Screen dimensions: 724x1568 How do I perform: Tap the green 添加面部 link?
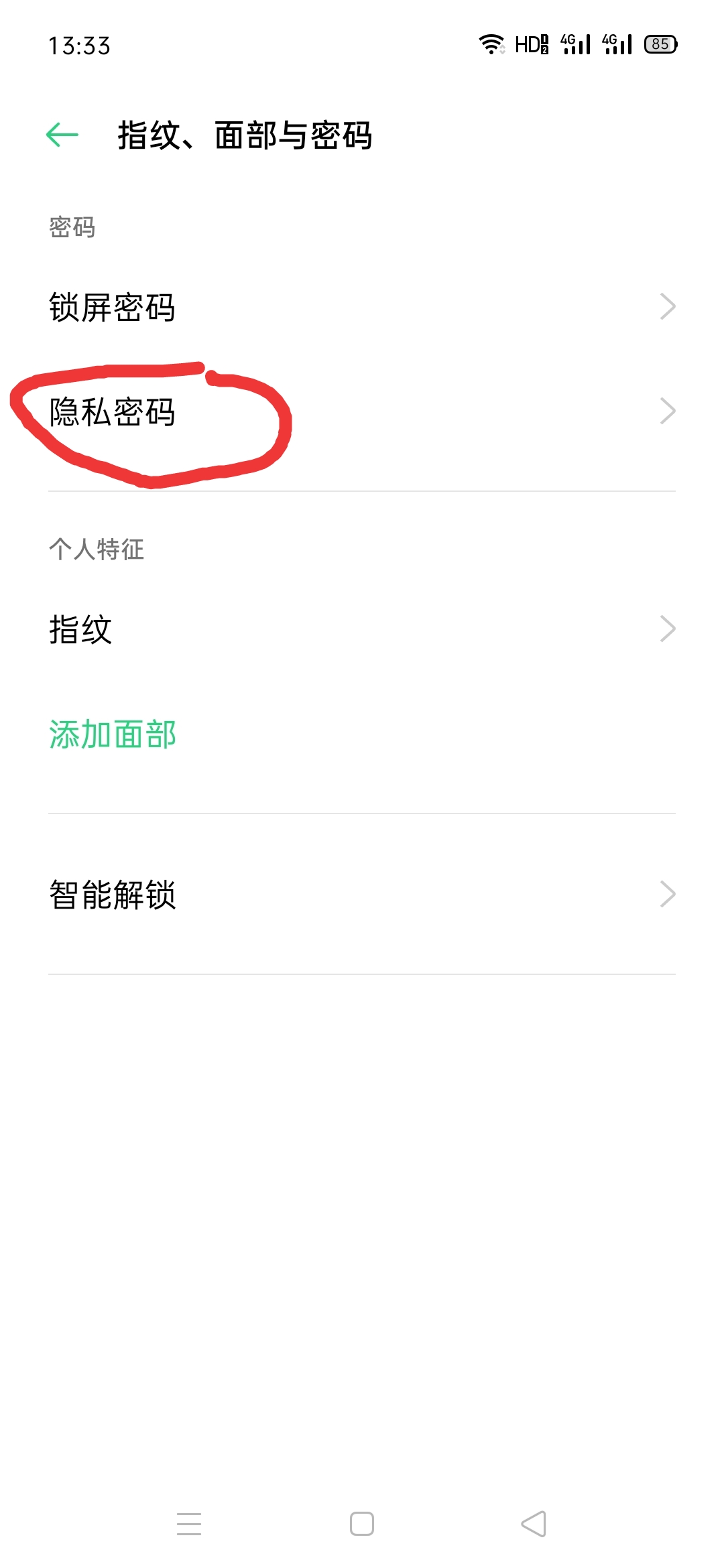coord(113,734)
